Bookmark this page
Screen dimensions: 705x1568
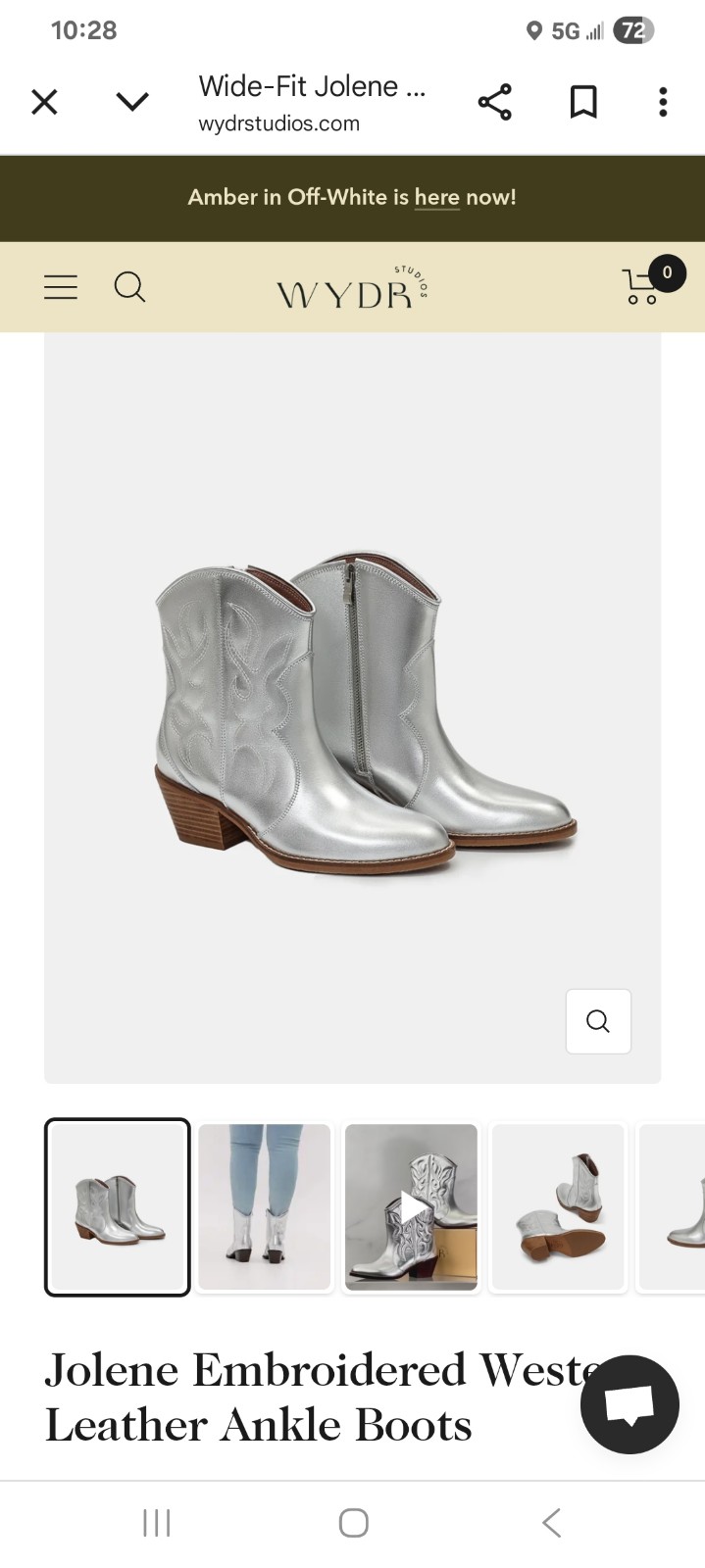pyautogui.click(x=583, y=102)
